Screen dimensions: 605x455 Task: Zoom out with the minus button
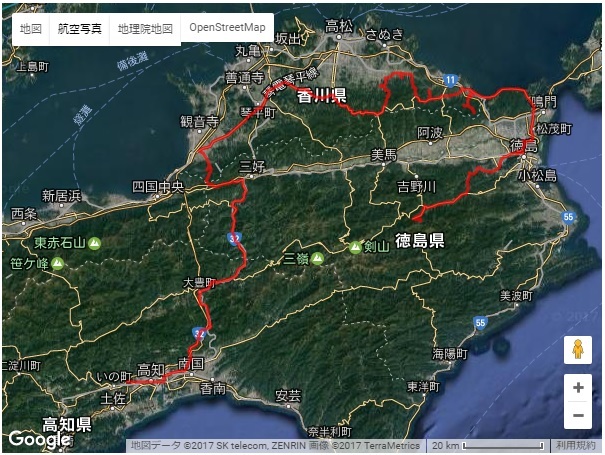578,415
